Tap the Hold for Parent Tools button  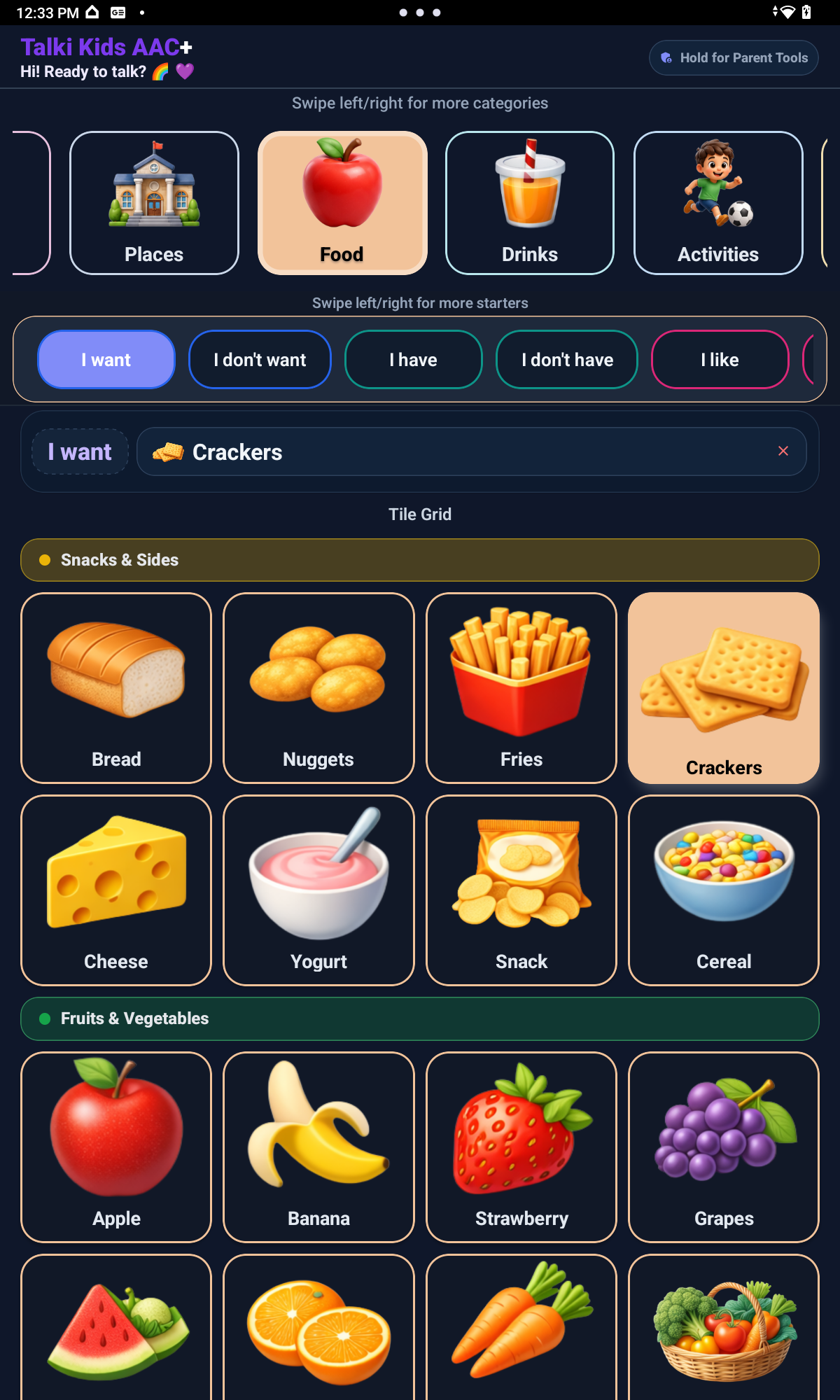coord(734,57)
